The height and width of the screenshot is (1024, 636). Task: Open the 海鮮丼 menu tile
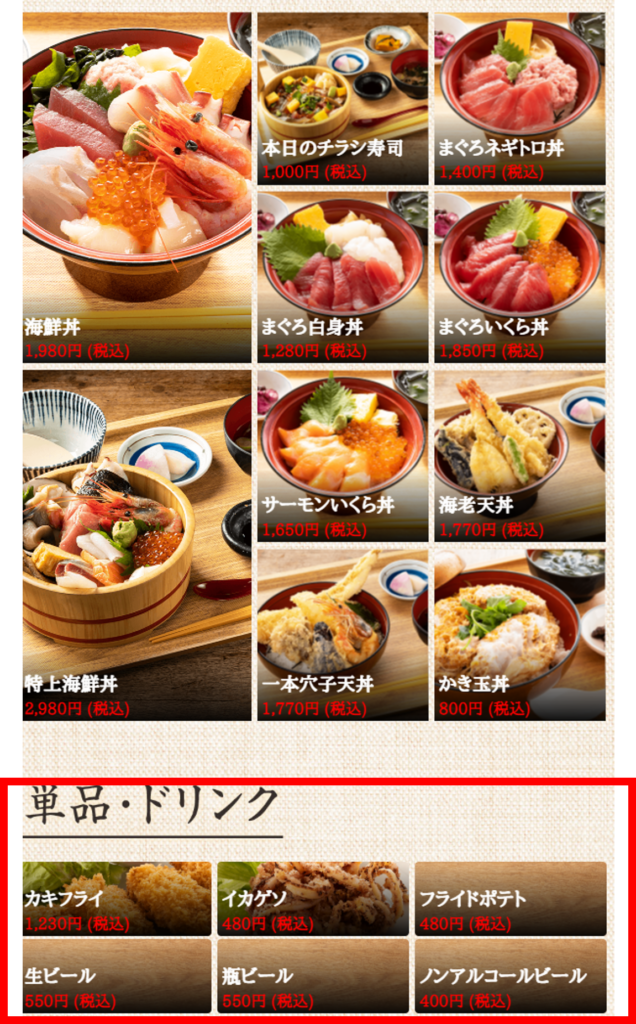coord(136,188)
